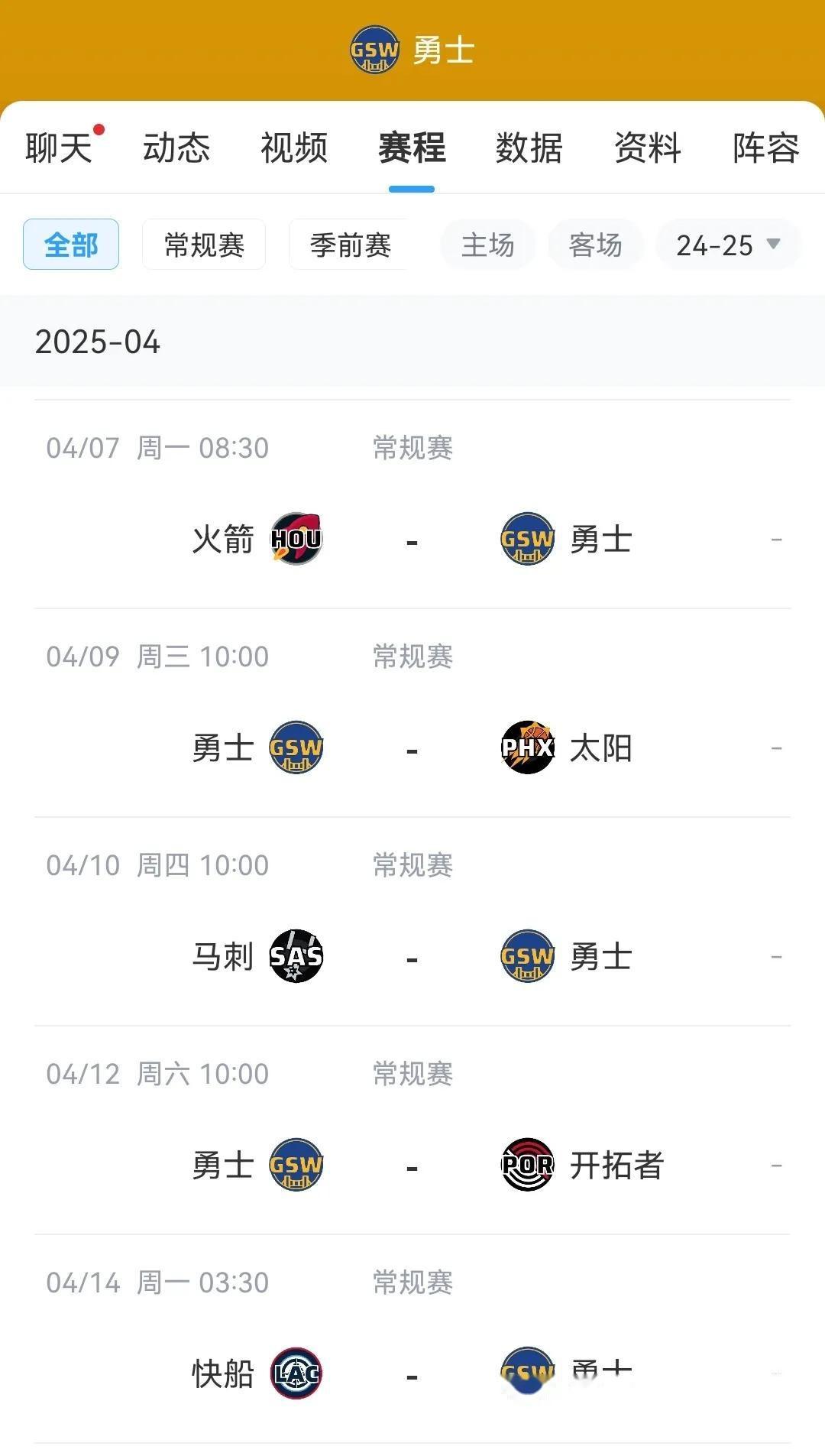View the 阵容 roster tab
The image size is (825, 1456).
[765, 148]
